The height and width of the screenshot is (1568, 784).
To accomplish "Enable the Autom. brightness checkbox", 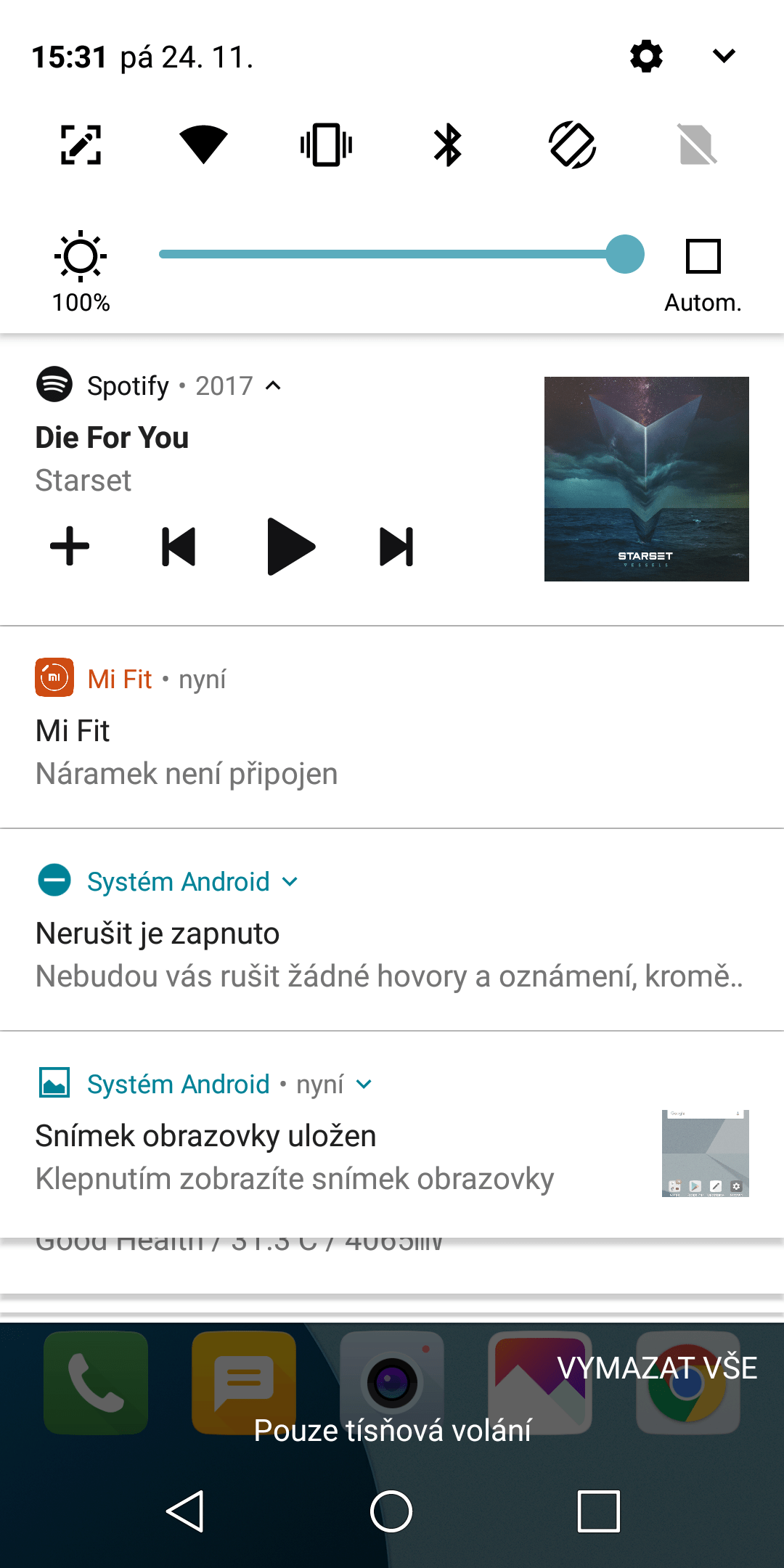I will 703,256.
